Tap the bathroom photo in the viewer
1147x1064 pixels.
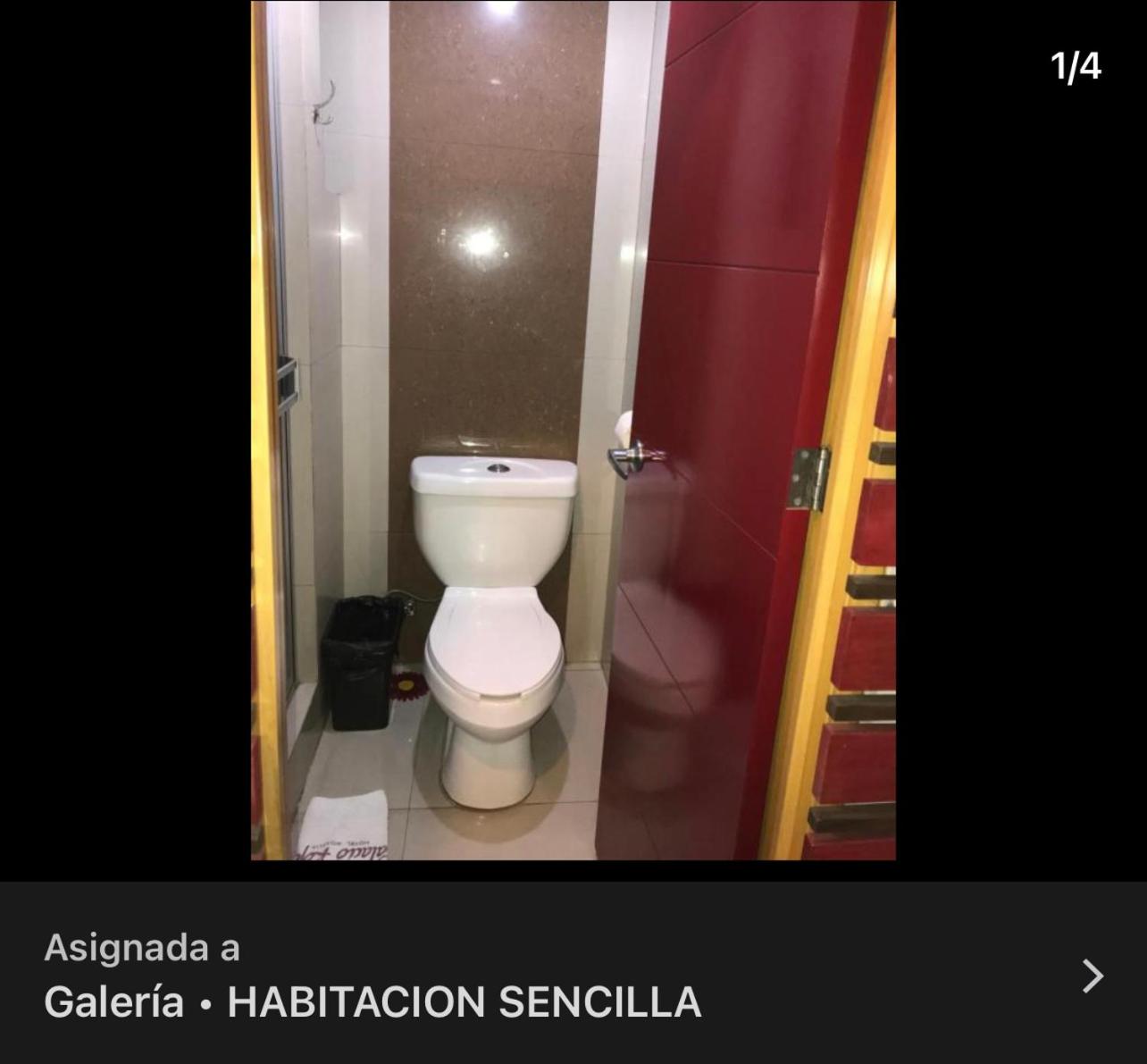tap(573, 430)
